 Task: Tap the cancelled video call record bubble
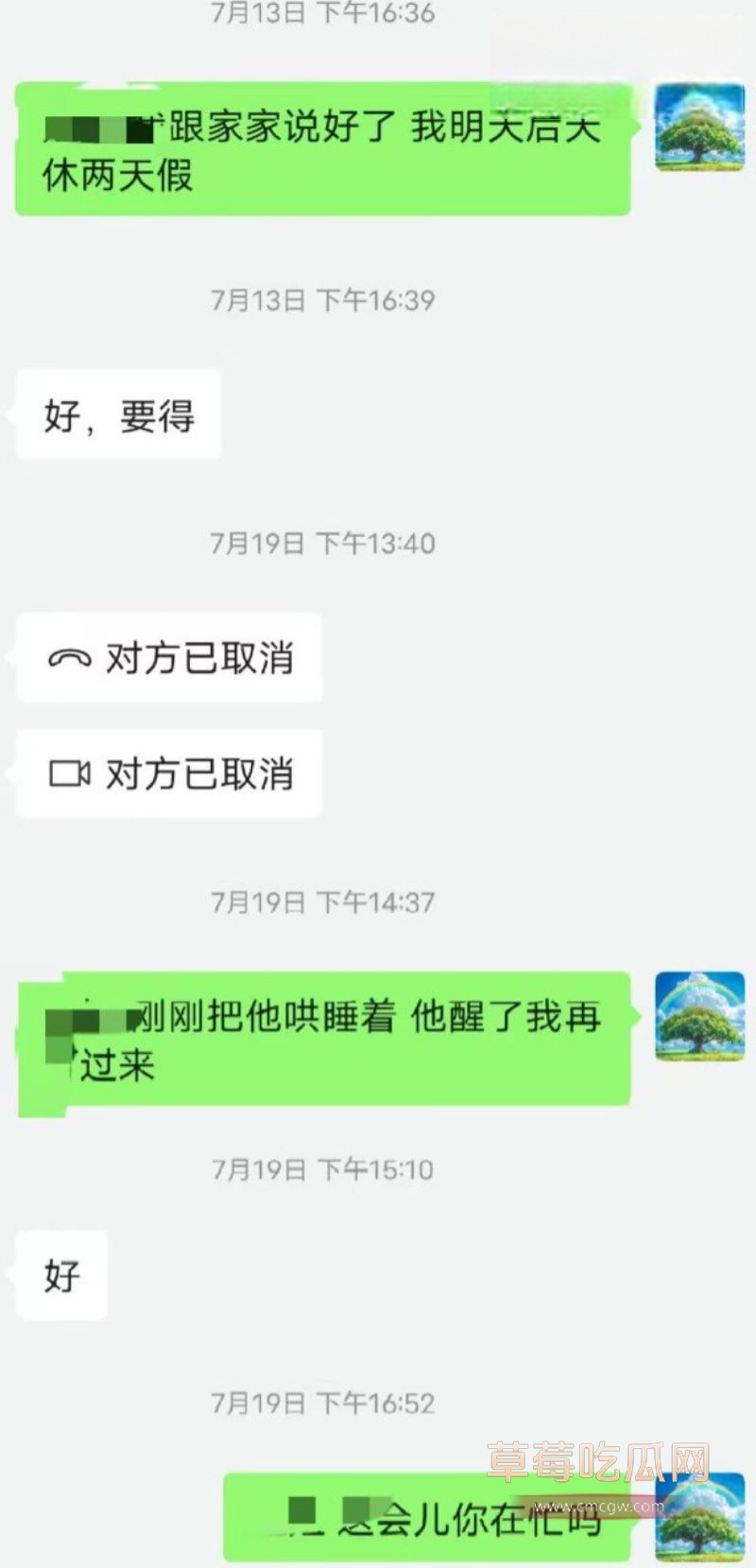pyautogui.click(x=170, y=773)
